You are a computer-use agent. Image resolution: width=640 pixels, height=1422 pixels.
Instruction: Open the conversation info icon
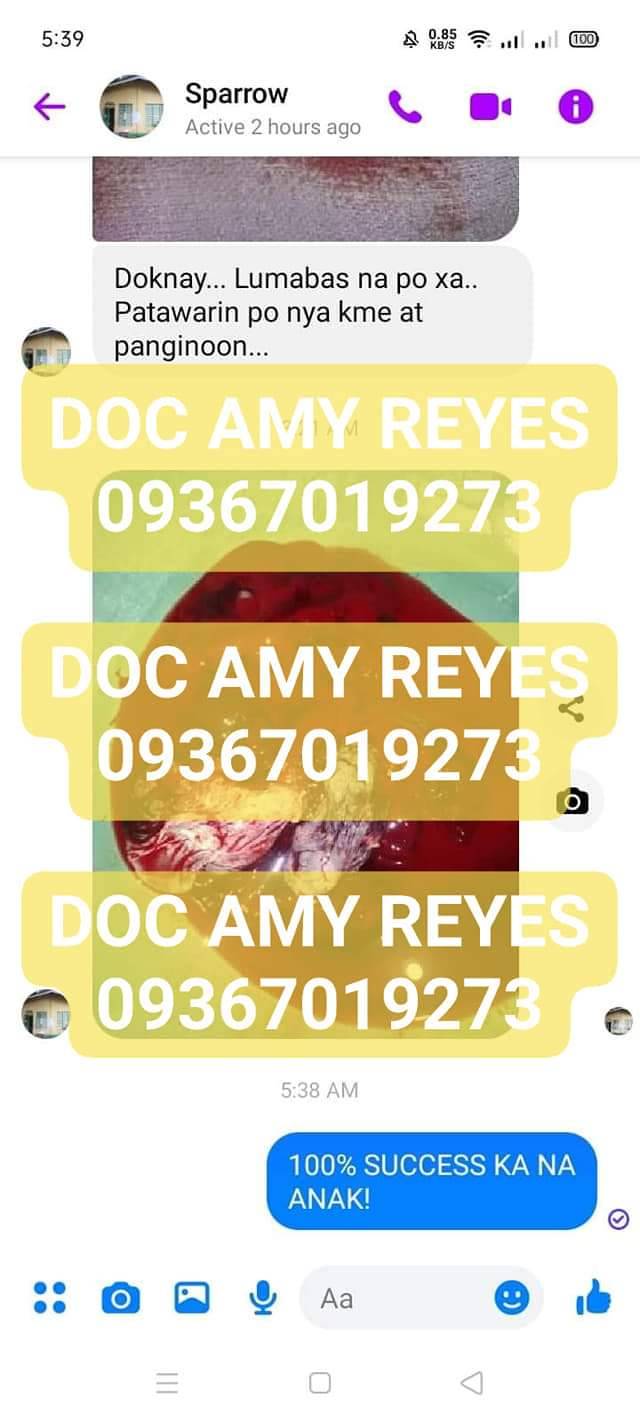coord(575,106)
